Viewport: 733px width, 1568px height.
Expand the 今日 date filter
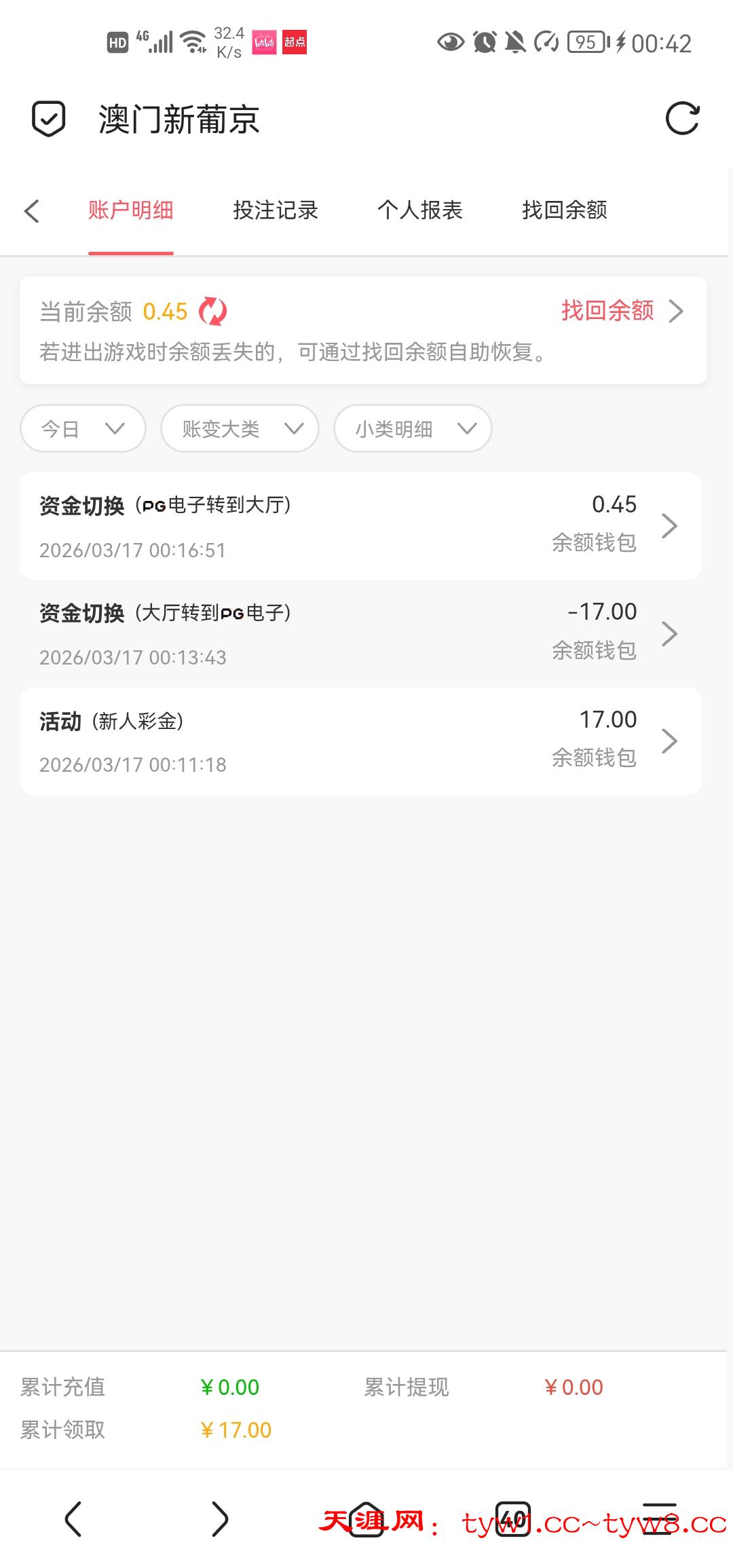pyautogui.click(x=83, y=428)
